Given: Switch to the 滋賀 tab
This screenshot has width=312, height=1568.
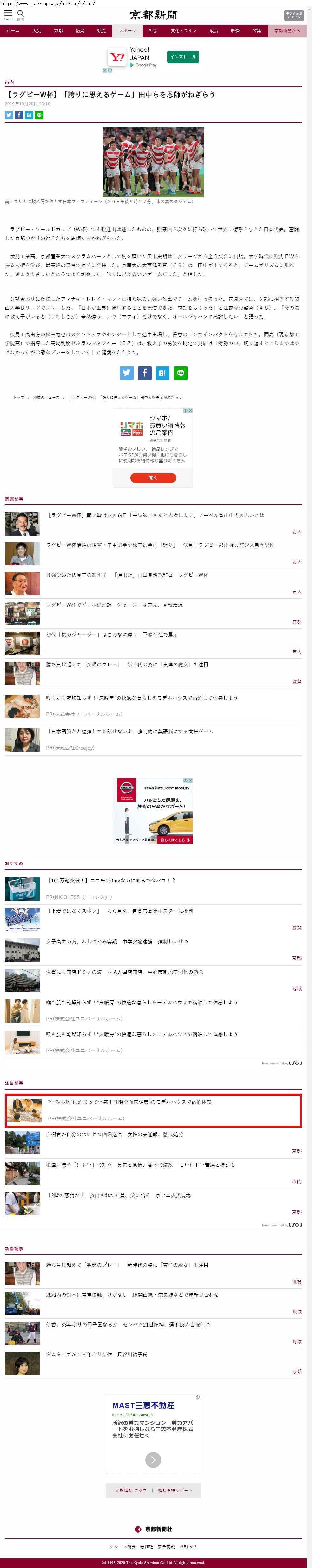Looking at the screenshot, I should click(80, 30).
